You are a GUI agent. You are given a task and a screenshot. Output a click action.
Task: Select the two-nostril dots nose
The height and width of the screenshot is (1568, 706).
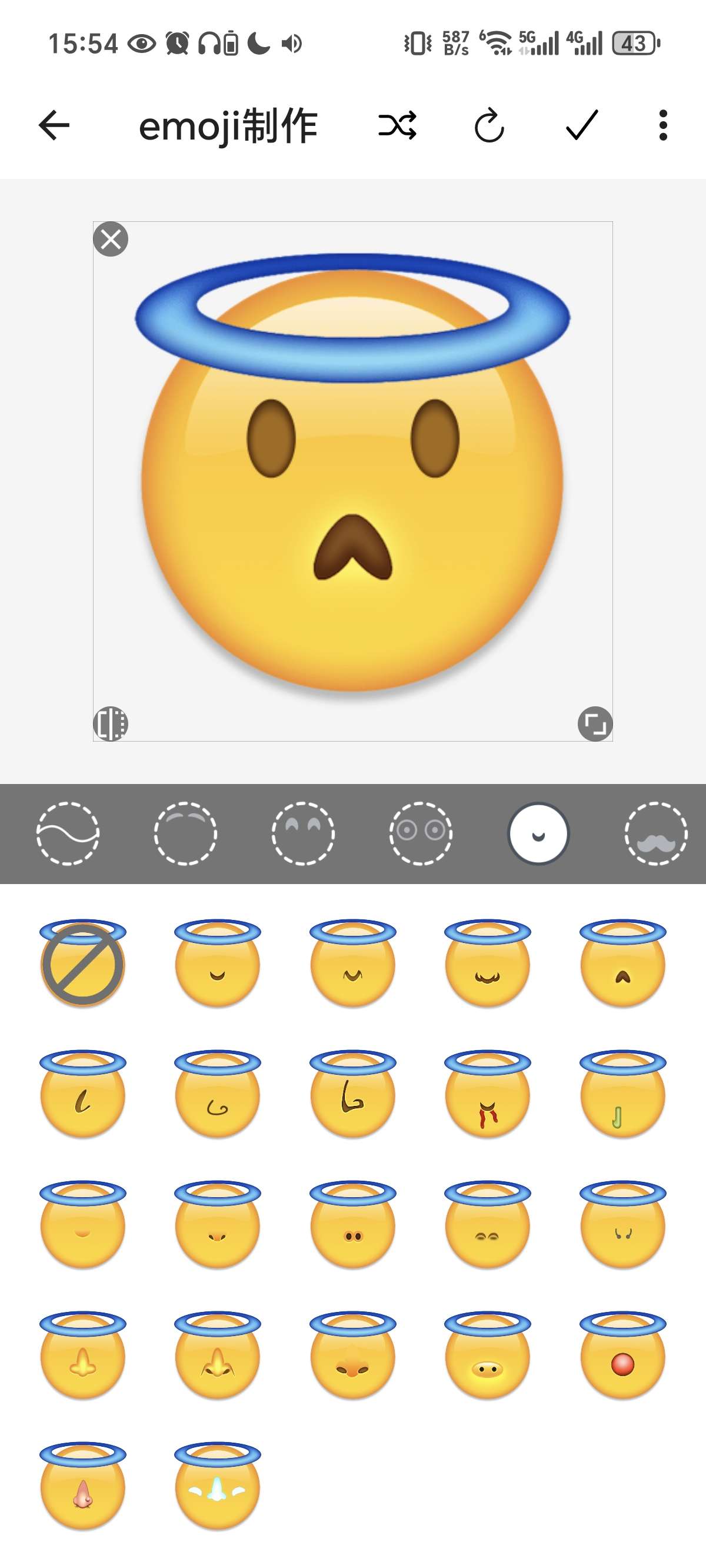pos(352,1227)
